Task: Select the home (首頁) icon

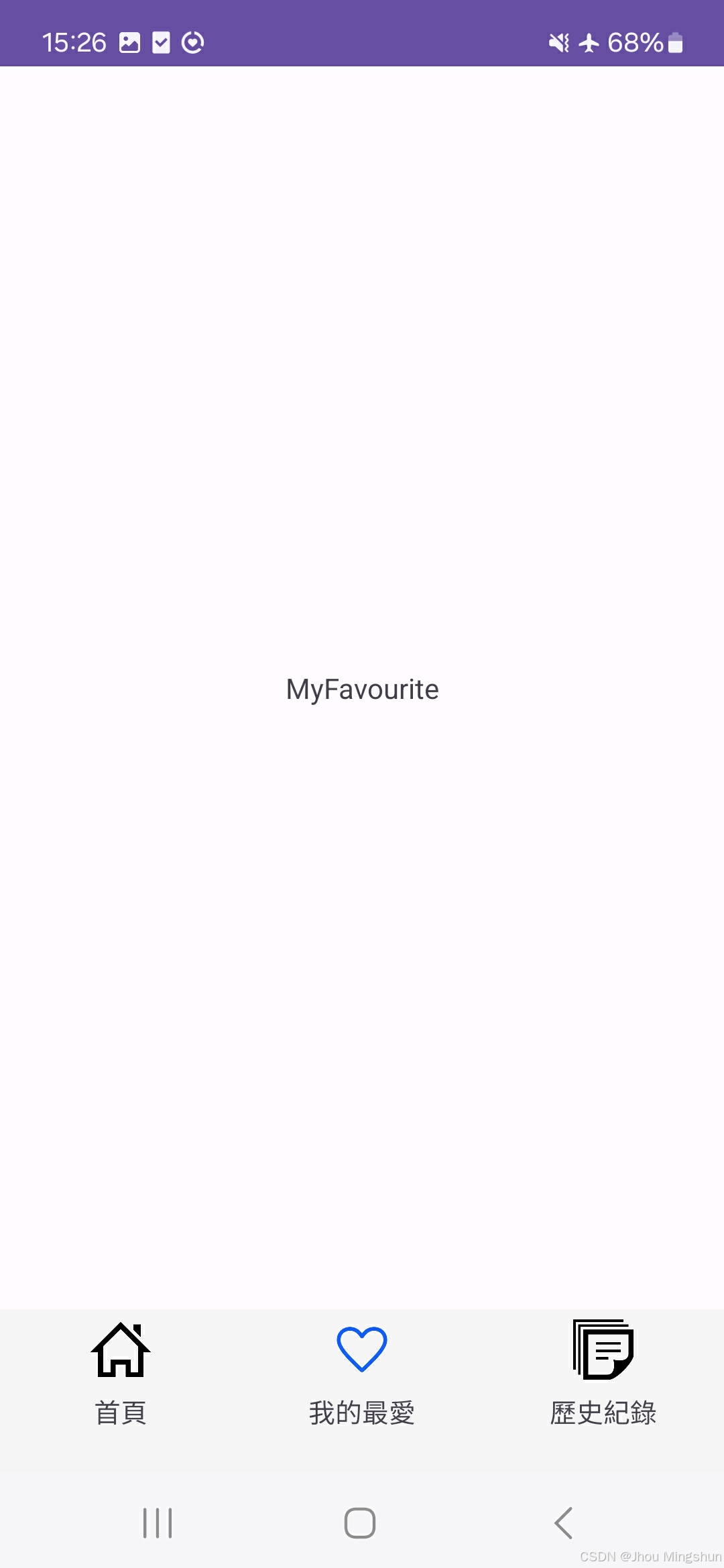Action: (x=121, y=1350)
